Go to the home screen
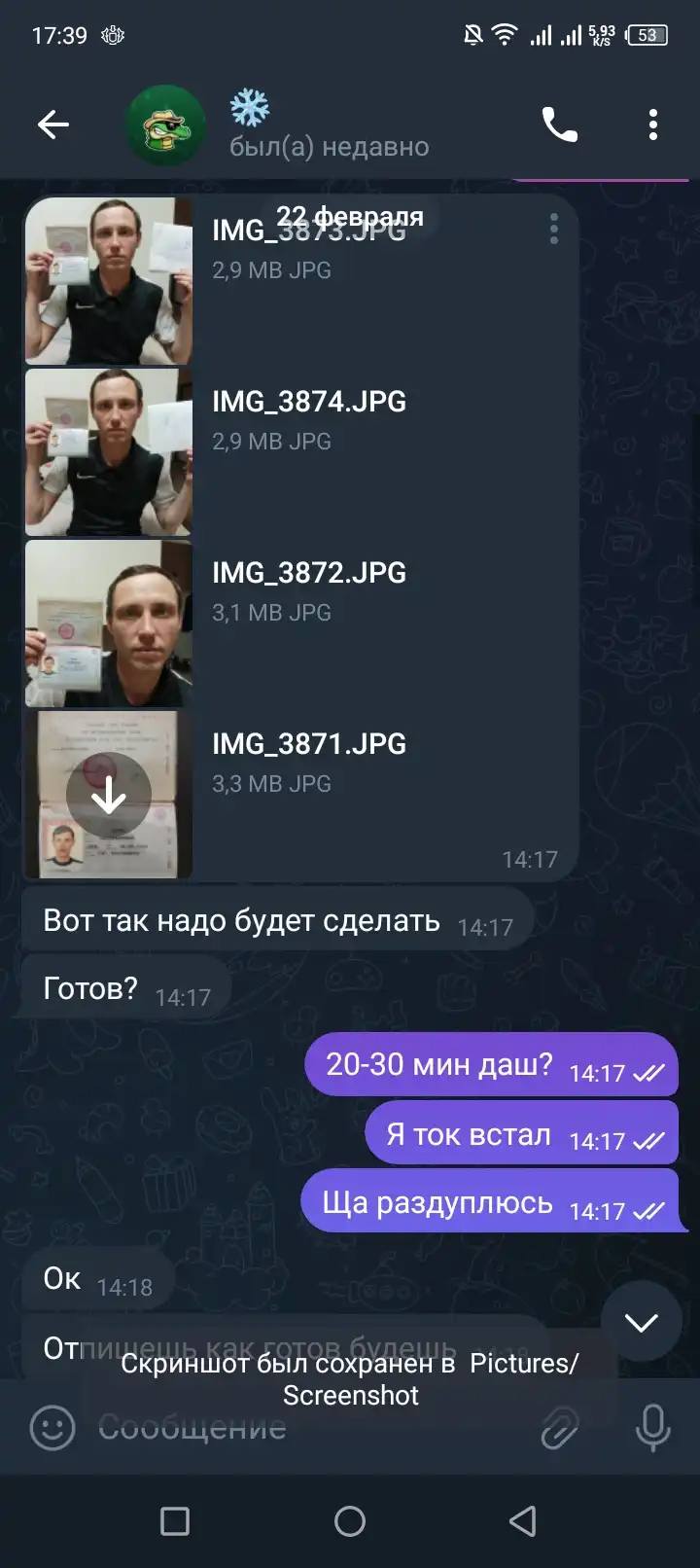 (x=350, y=1521)
